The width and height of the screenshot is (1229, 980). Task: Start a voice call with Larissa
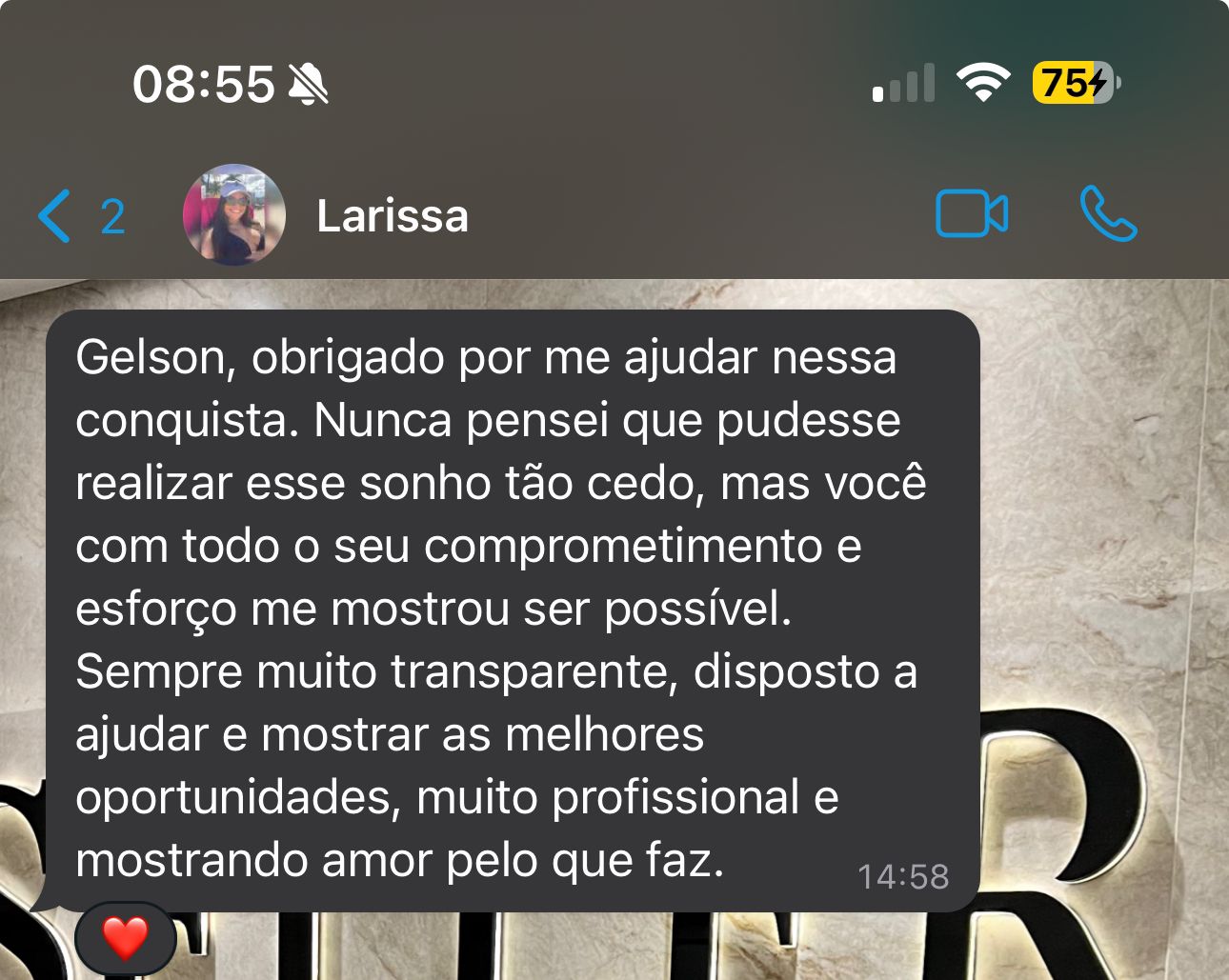click(1109, 214)
